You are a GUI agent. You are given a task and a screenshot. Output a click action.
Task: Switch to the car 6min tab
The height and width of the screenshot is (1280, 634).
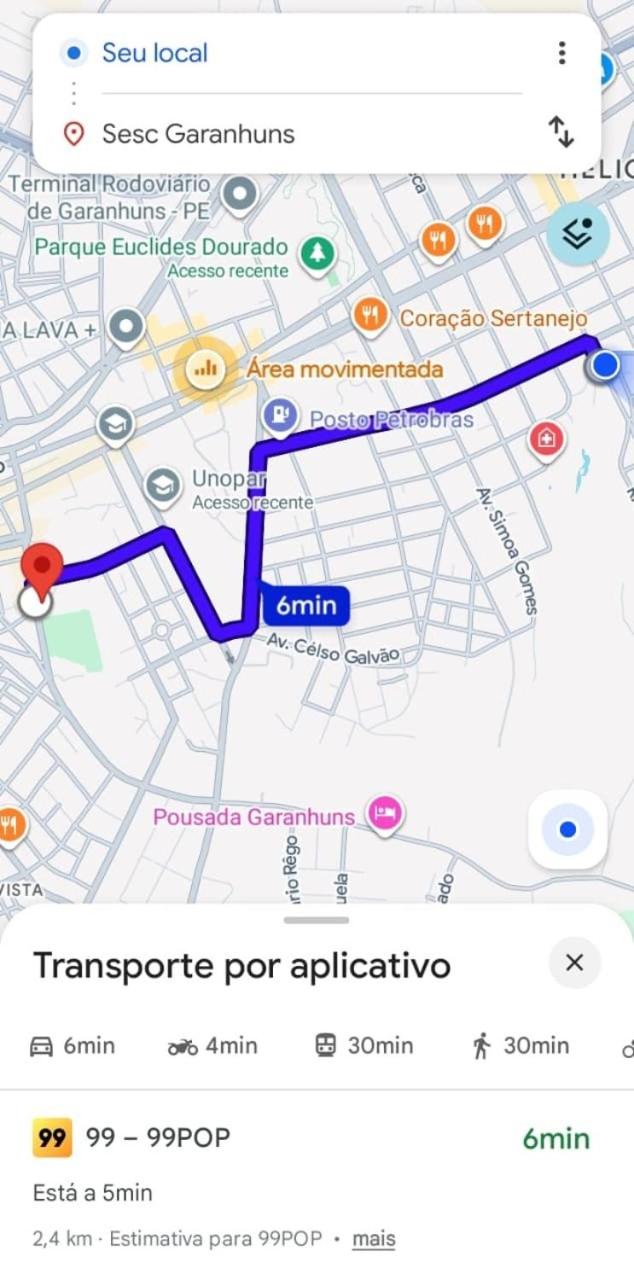[72, 1046]
